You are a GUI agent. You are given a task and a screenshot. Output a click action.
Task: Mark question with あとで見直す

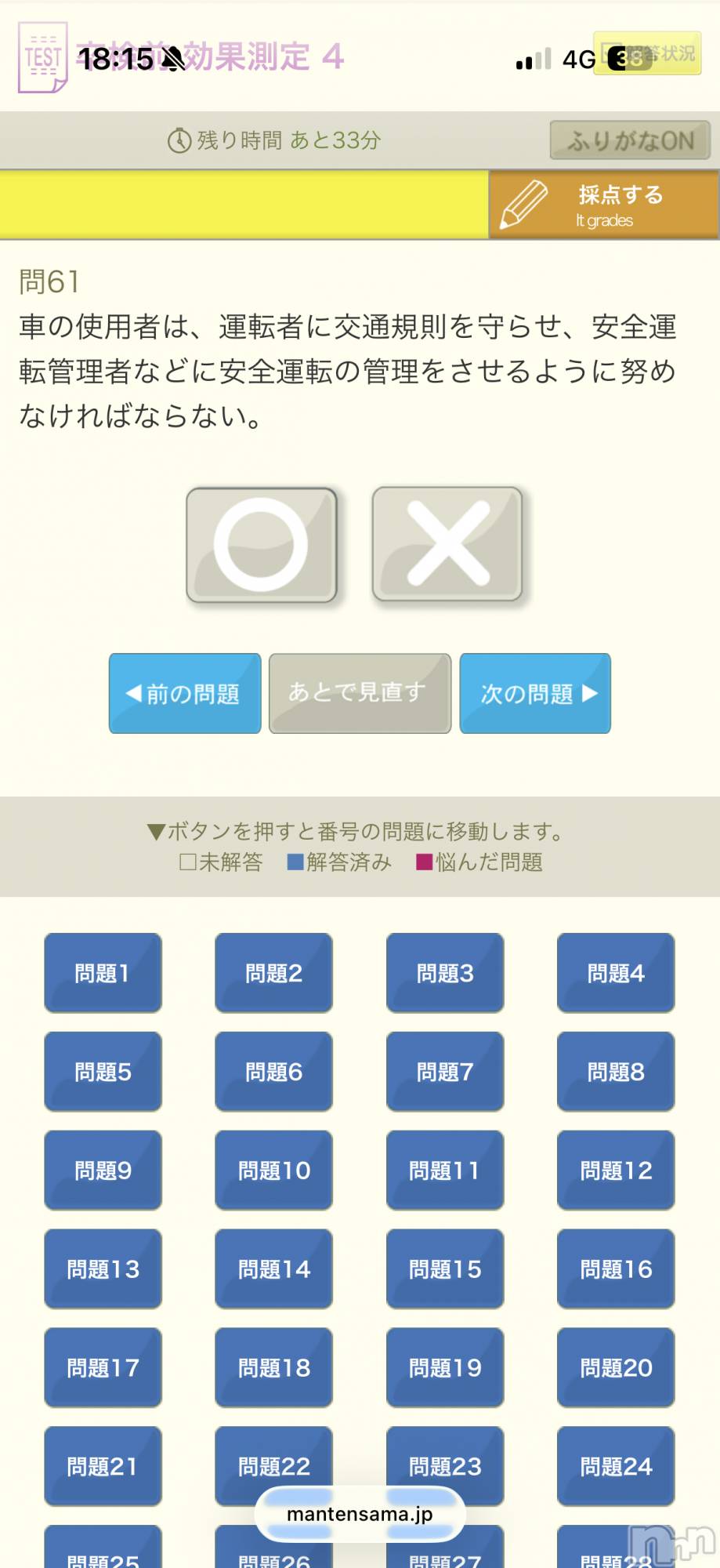(360, 694)
